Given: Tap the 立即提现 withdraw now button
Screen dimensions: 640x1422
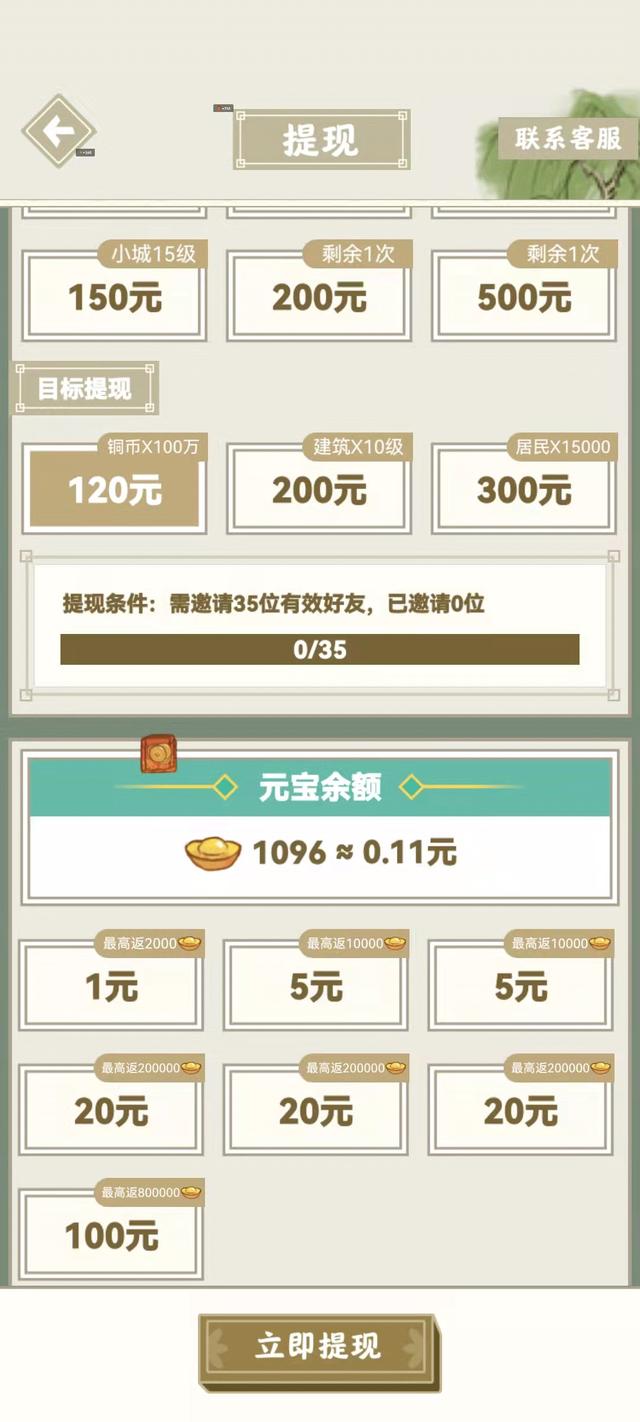Looking at the screenshot, I should [x=318, y=1347].
